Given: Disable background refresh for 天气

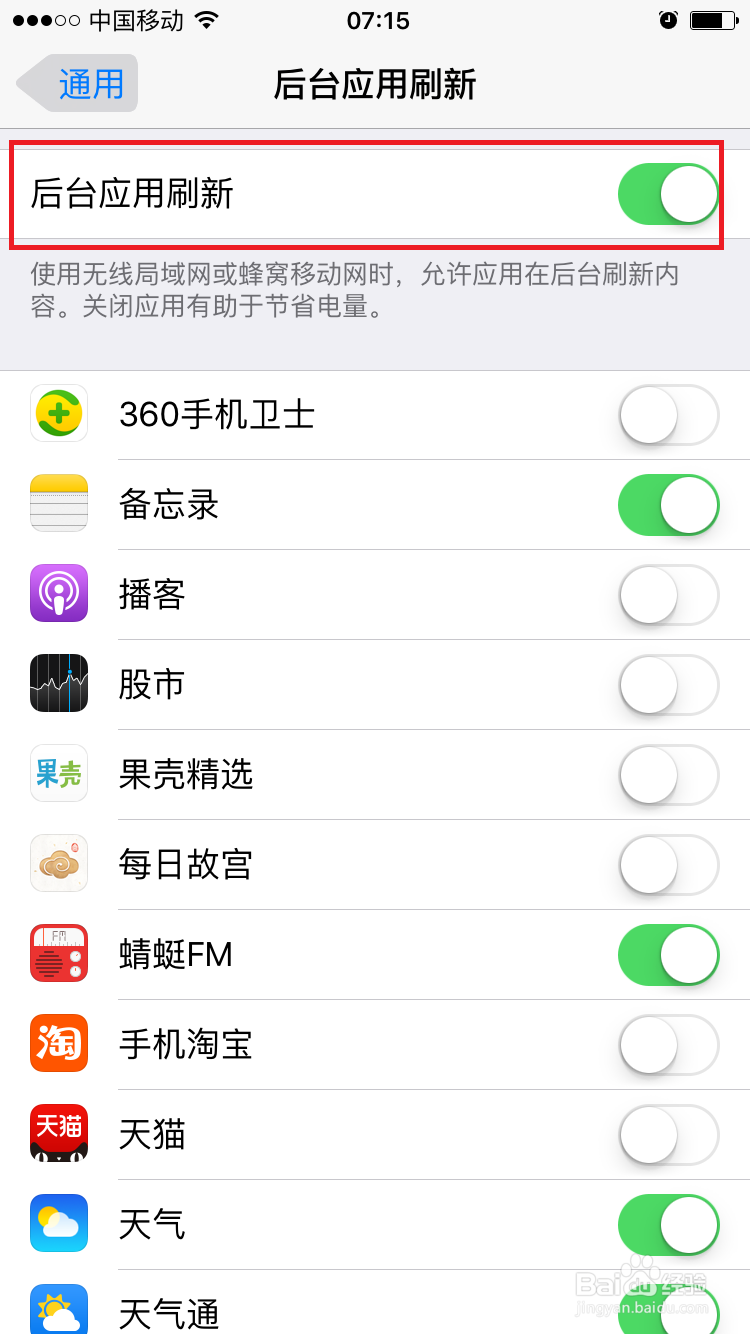Looking at the screenshot, I should [668, 1225].
